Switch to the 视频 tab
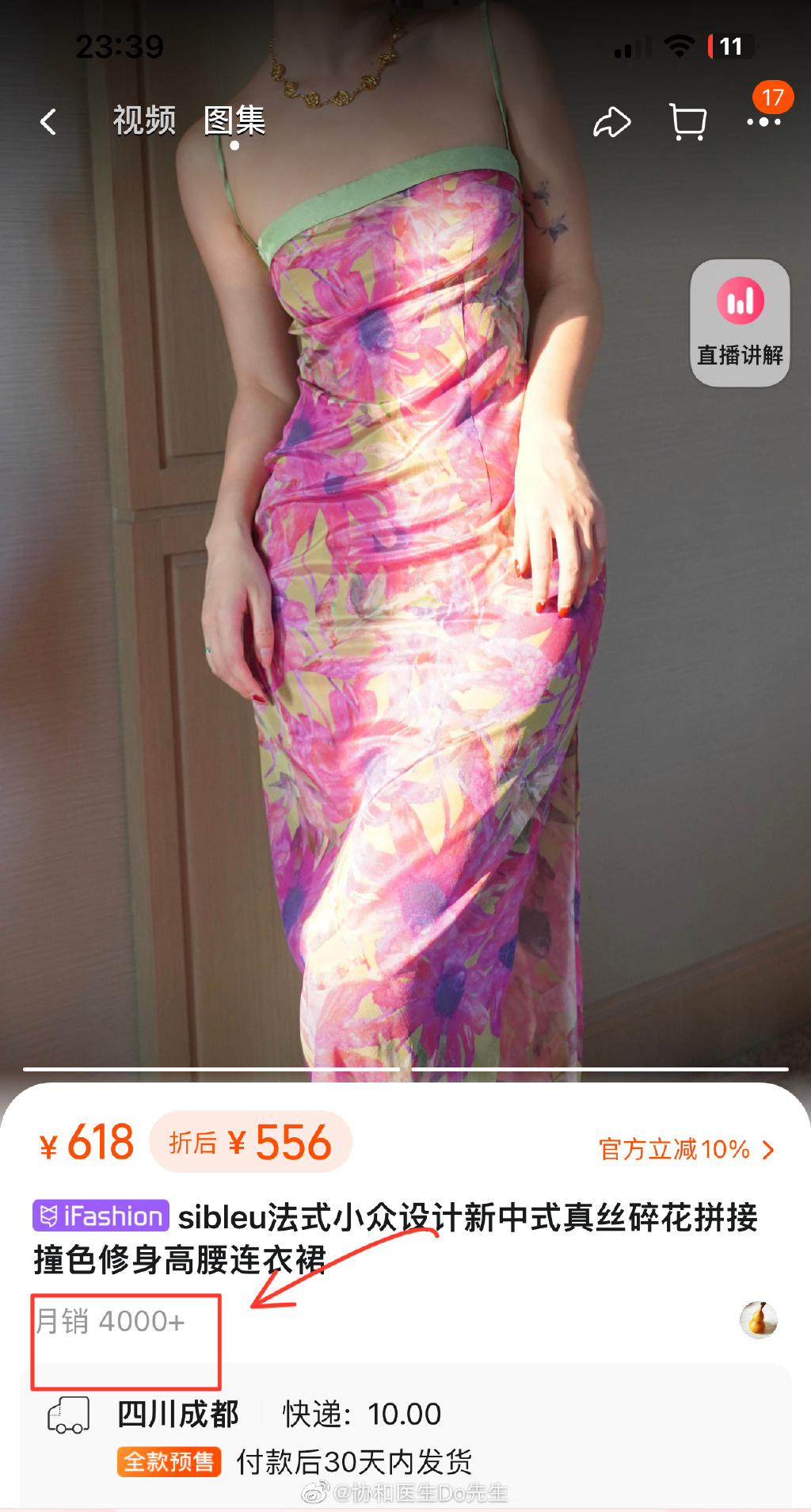811x1512 pixels. (x=144, y=121)
